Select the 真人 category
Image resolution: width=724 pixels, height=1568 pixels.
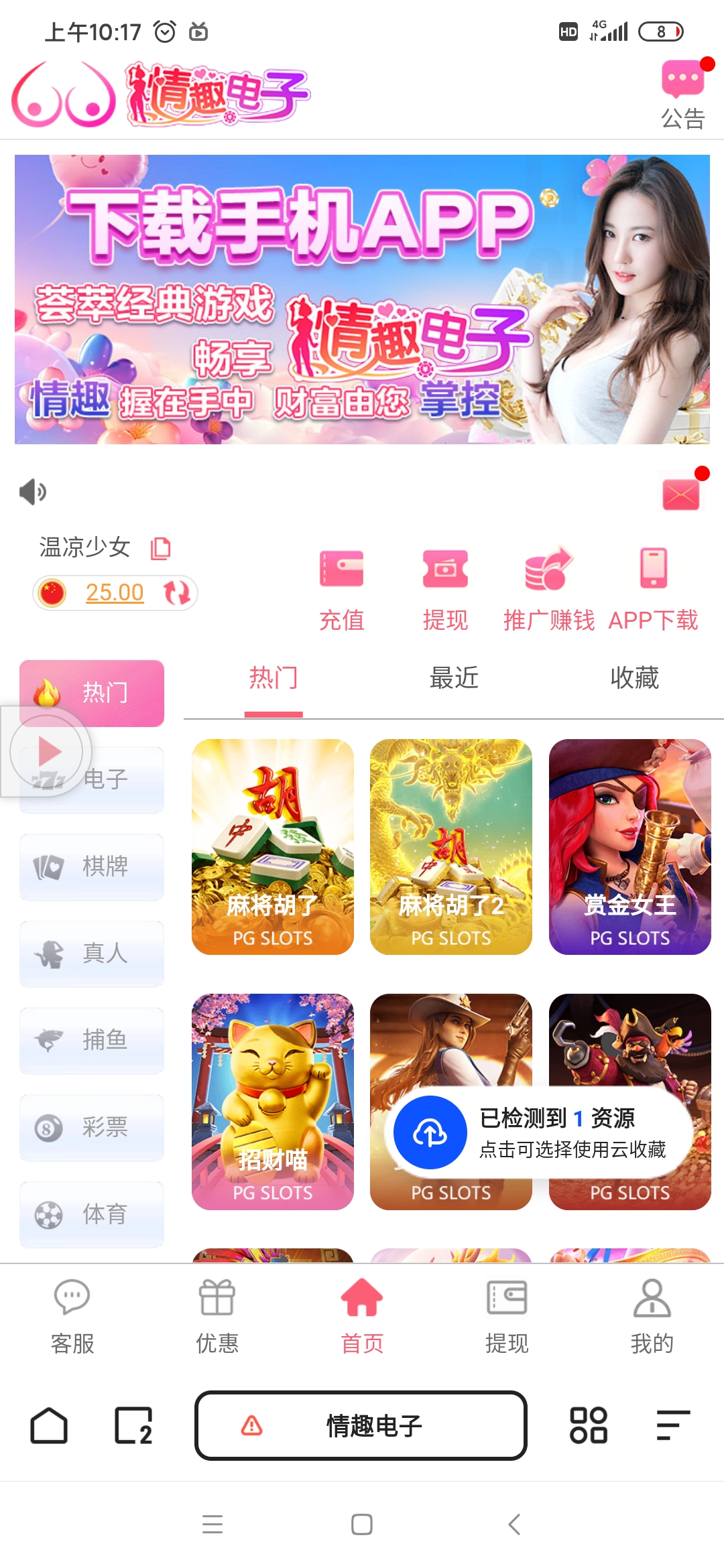(92, 953)
